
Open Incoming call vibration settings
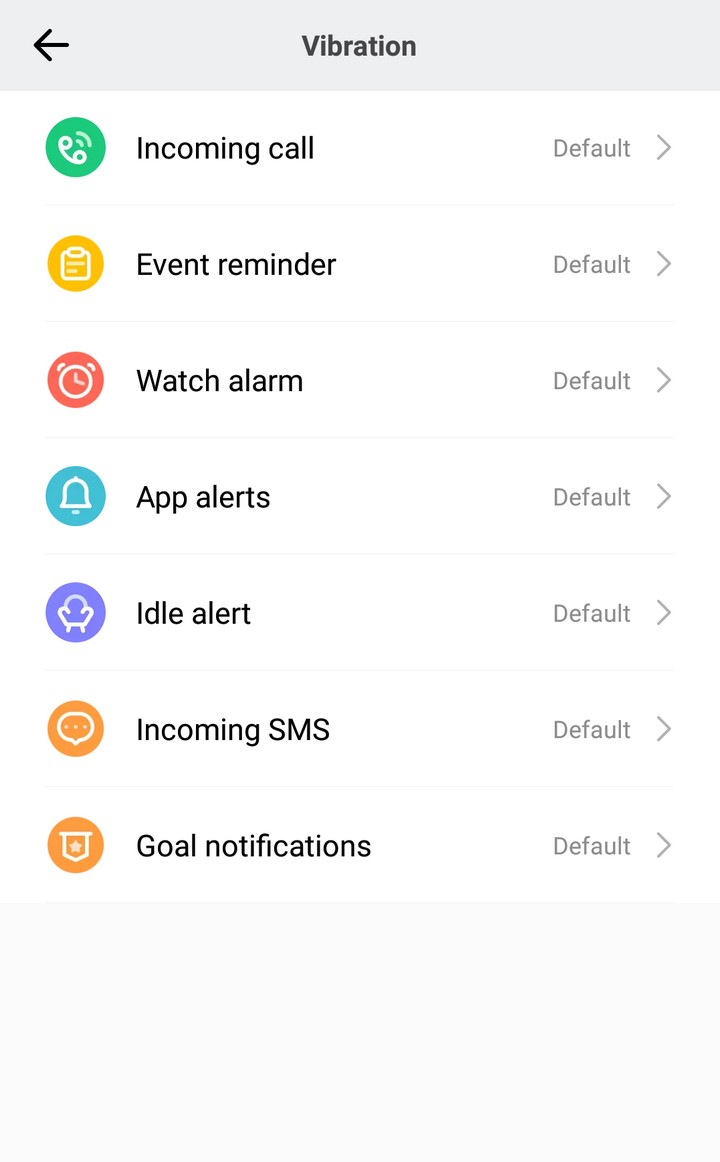(x=360, y=148)
